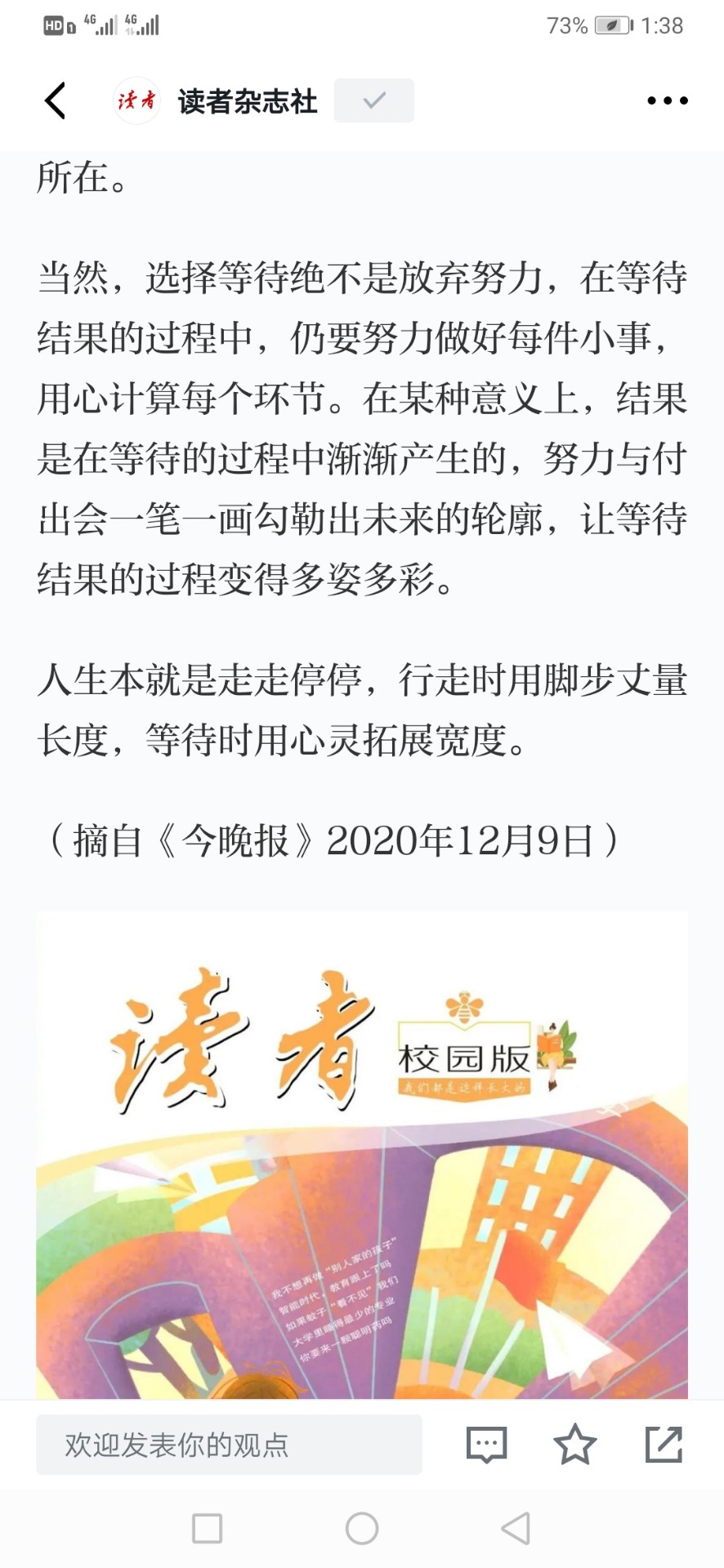The width and height of the screenshot is (724, 1568).
Task: Favorite this article with the star
Action: coord(575,1444)
